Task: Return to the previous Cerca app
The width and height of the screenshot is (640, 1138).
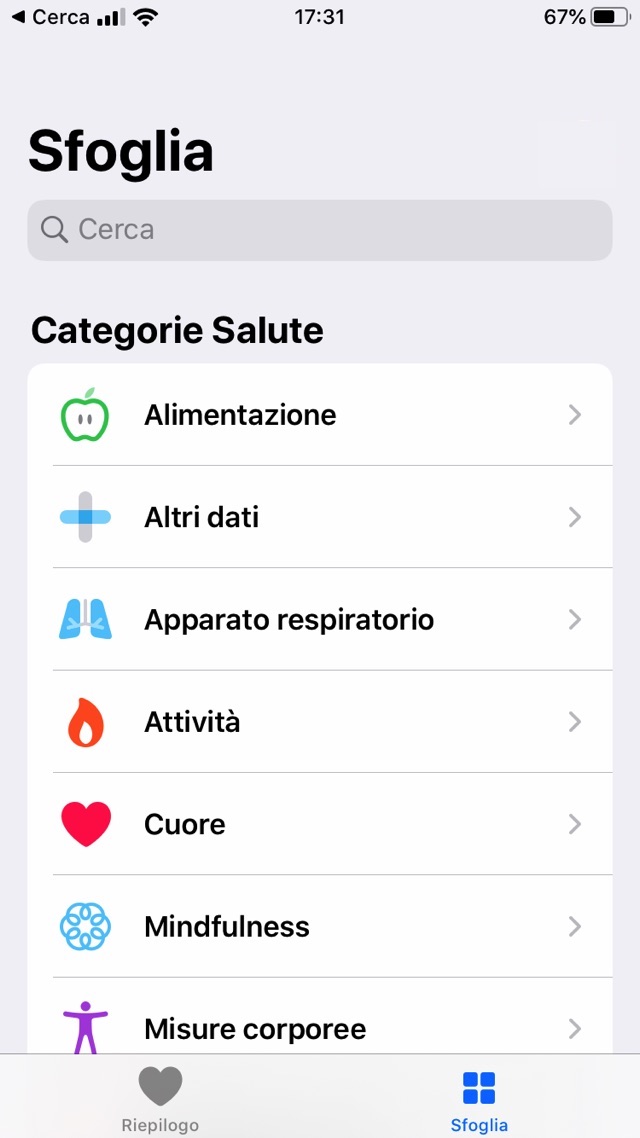Action: click(50, 17)
